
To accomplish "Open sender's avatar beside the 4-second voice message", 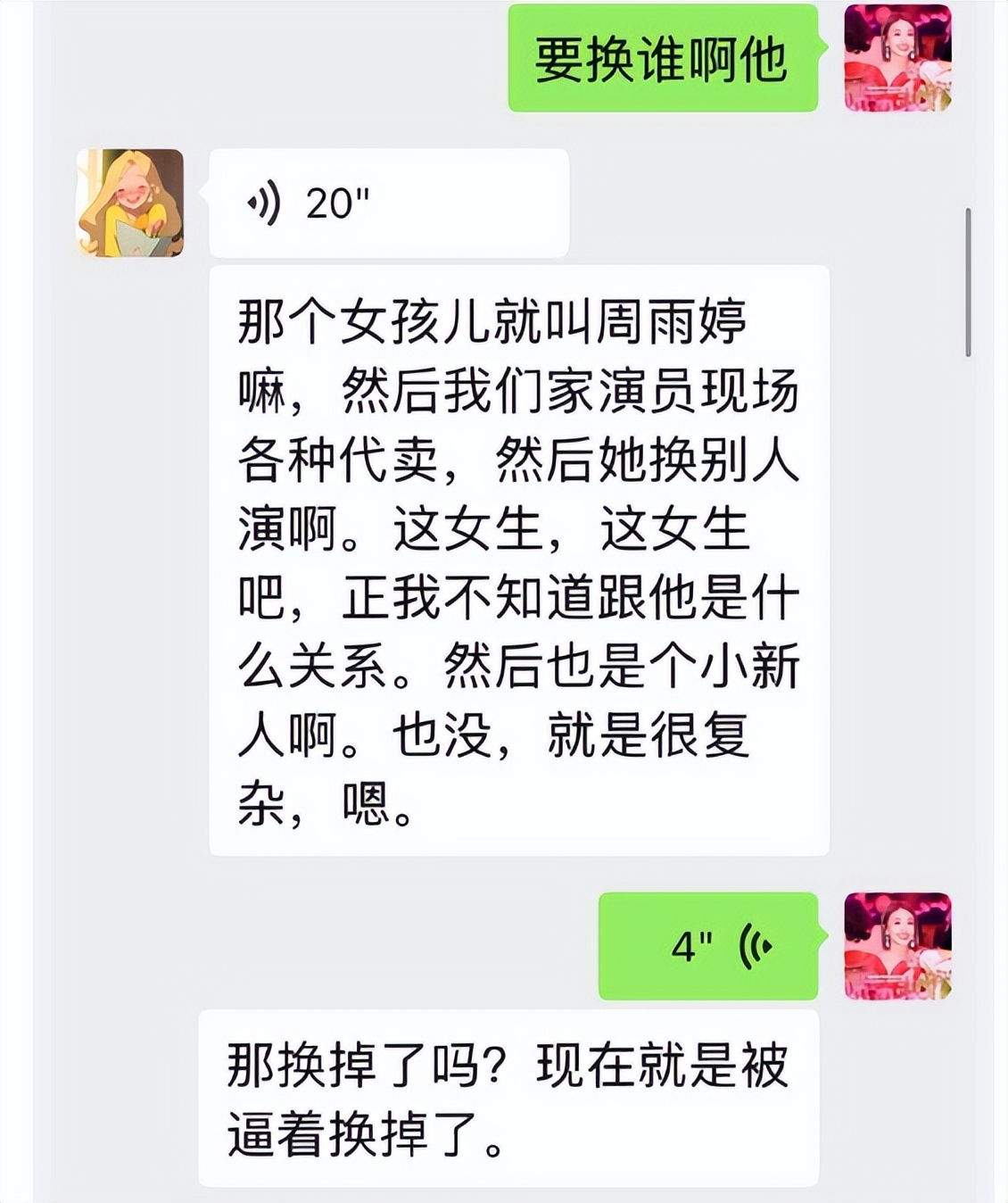I will [897, 946].
